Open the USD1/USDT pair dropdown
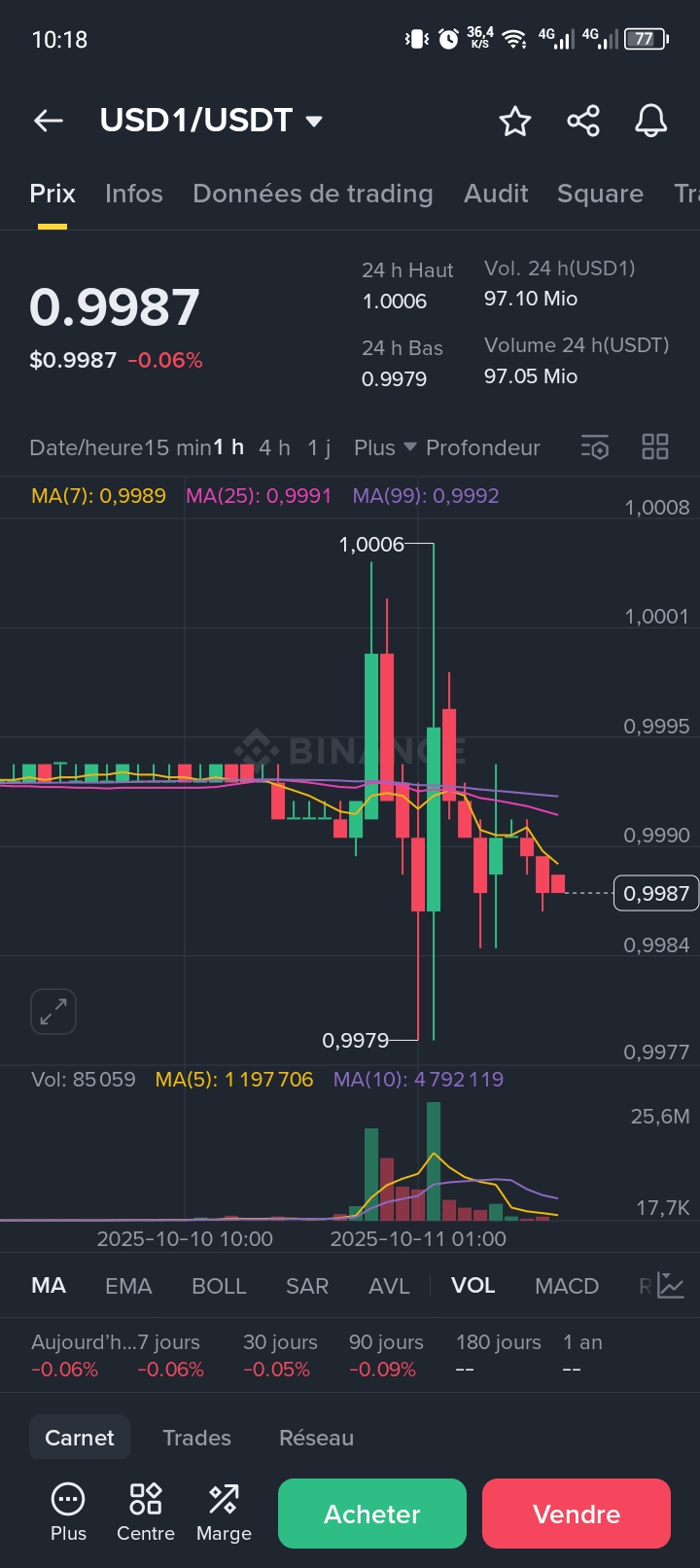Viewport: 700px width, 1568px height. coord(313,122)
